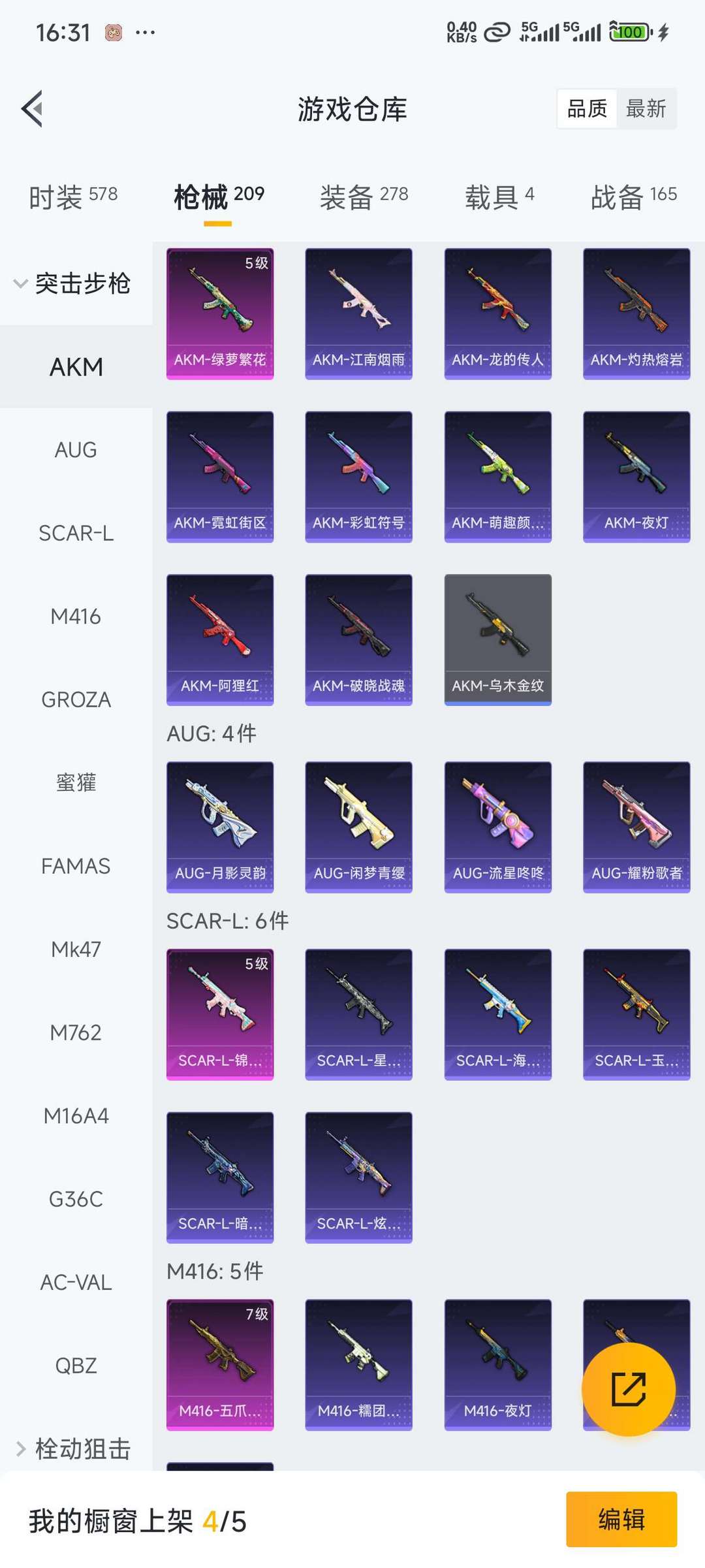Image resolution: width=705 pixels, height=1568 pixels.
Task: Select AUG in the side list
Action: (x=76, y=450)
